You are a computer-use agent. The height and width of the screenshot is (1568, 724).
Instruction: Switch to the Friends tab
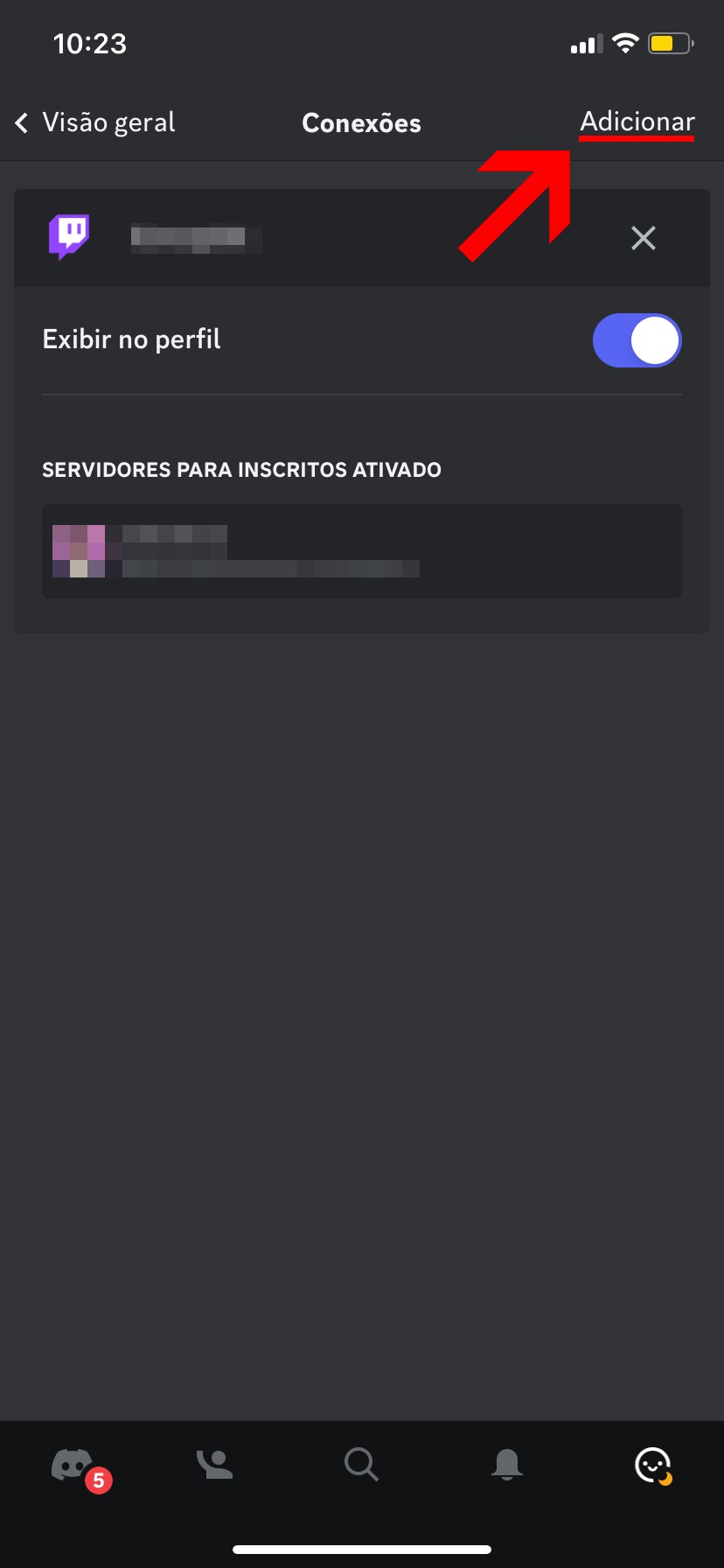tap(214, 1464)
